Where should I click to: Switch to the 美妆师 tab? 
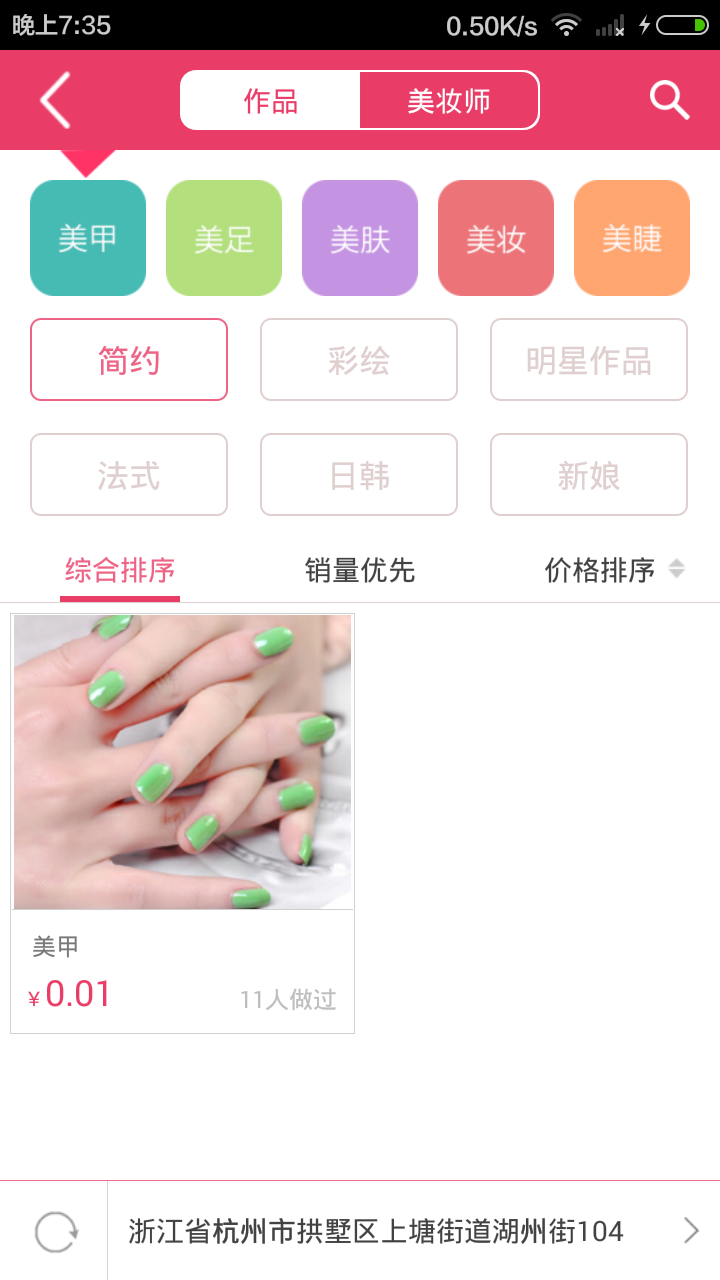click(x=449, y=101)
